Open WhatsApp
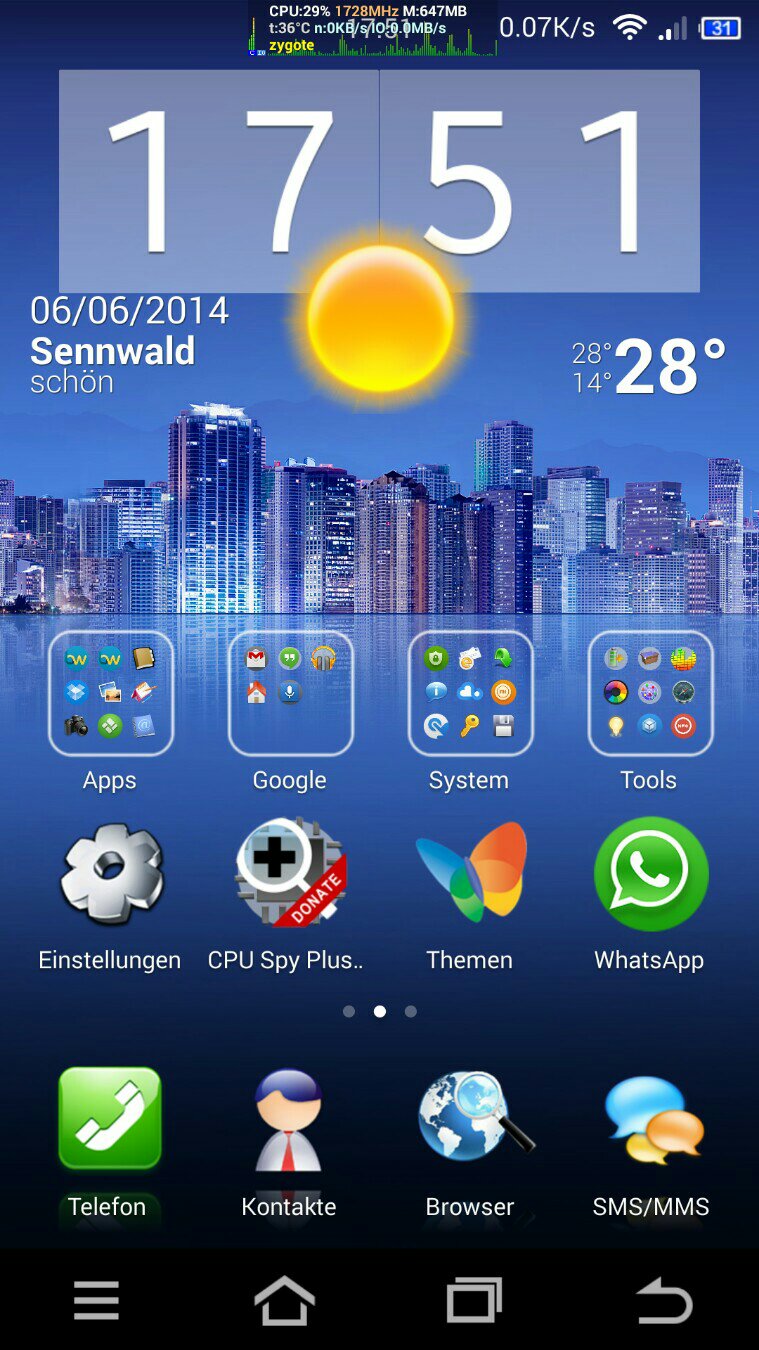Screen dimensions: 759x1350 pyautogui.click(x=650, y=873)
